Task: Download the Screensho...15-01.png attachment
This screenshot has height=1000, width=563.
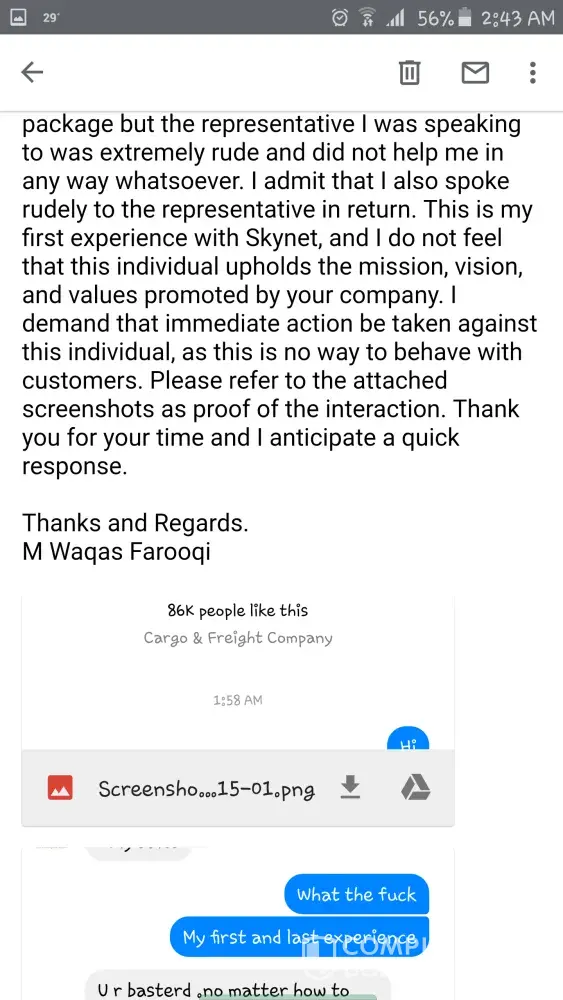Action: click(349, 788)
